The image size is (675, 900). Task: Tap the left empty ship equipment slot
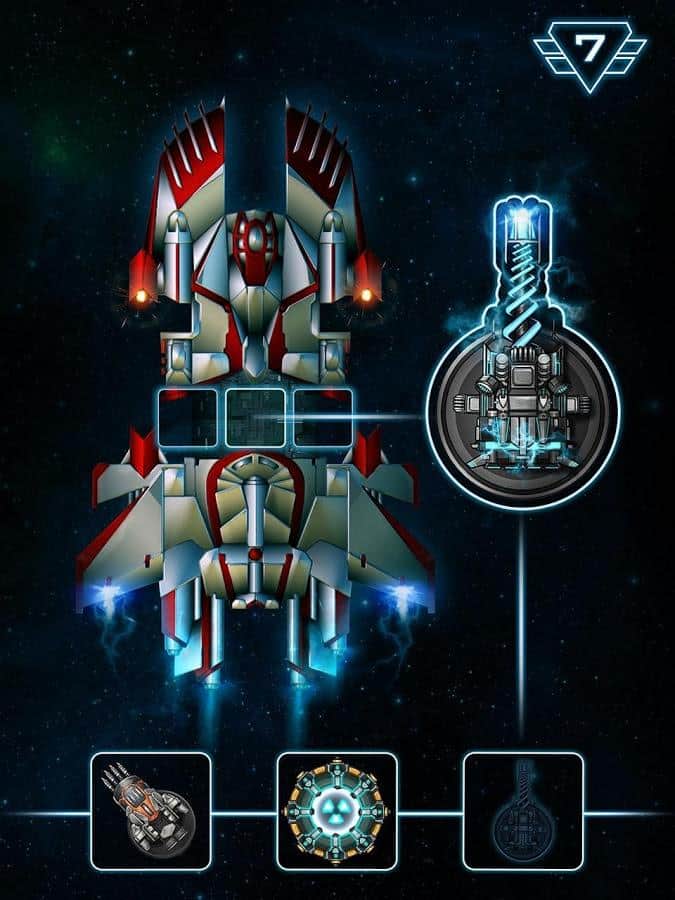187,417
